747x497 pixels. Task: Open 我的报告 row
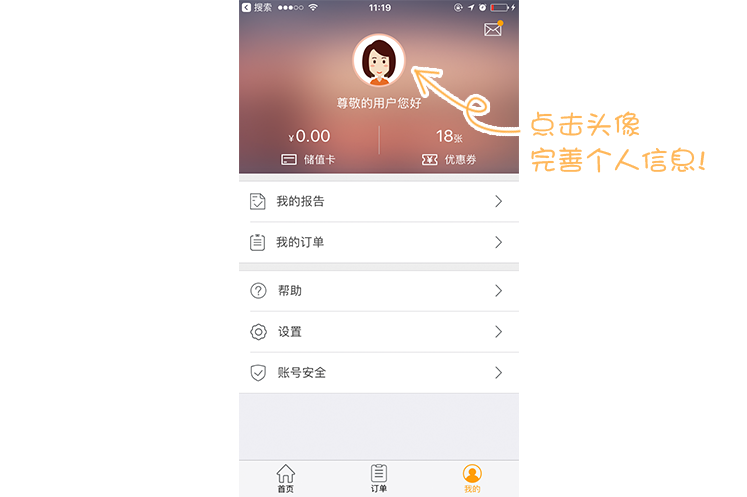pyautogui.click(x=378, y=201)
